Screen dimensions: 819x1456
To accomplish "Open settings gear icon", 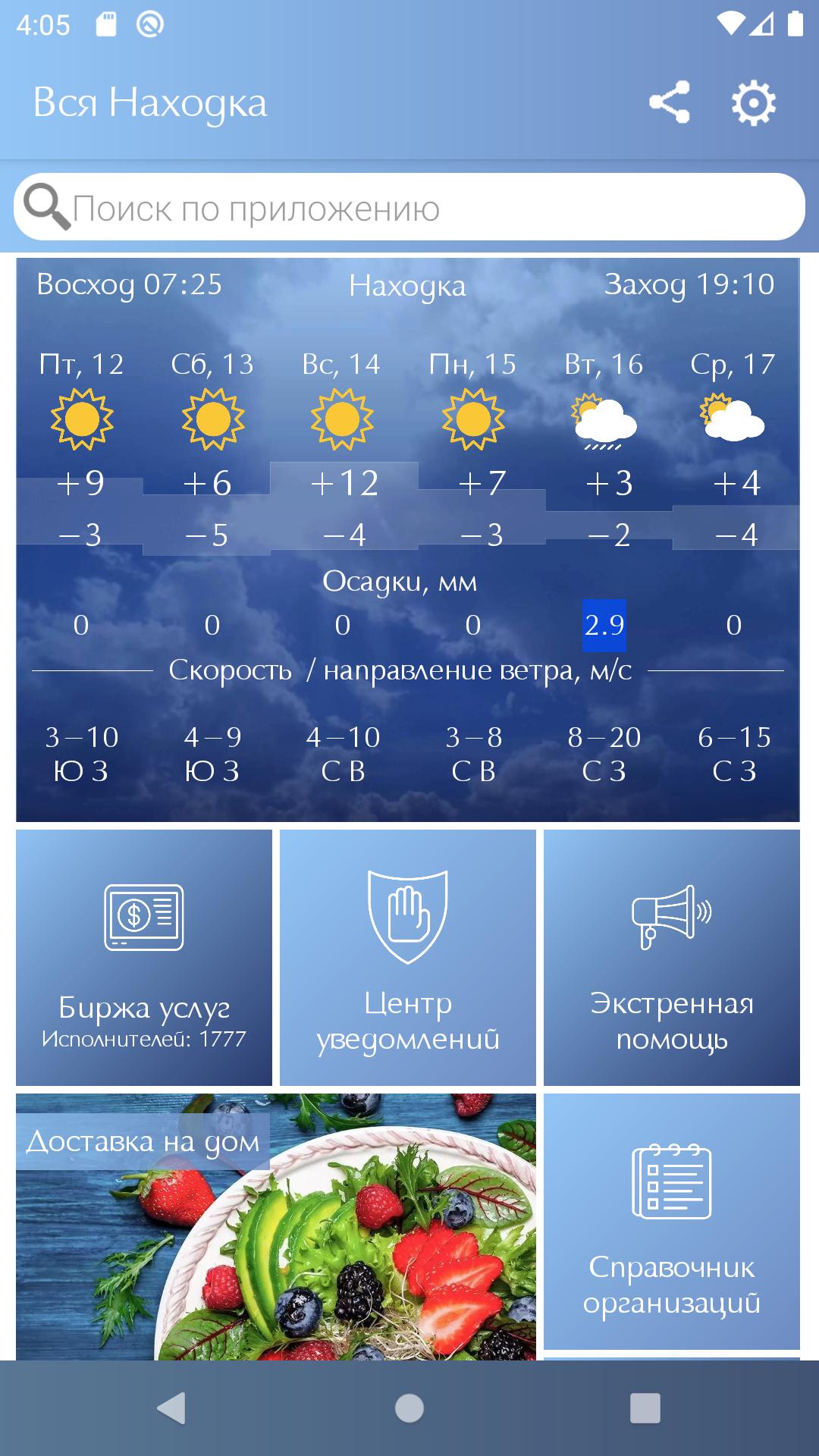I will point(753,102).
